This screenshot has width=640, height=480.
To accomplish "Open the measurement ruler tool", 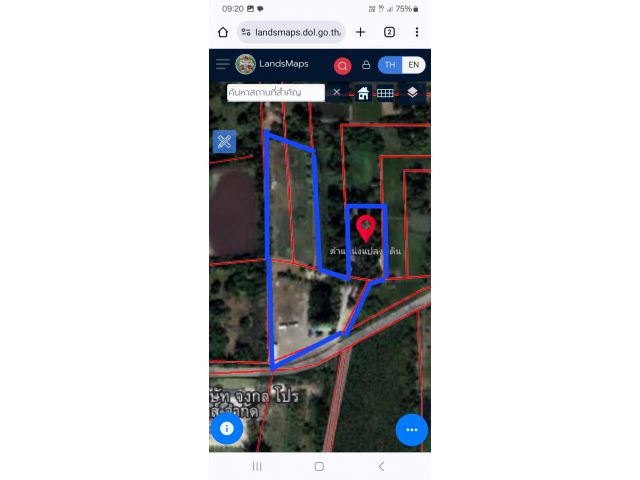I will tap(224, 141).
